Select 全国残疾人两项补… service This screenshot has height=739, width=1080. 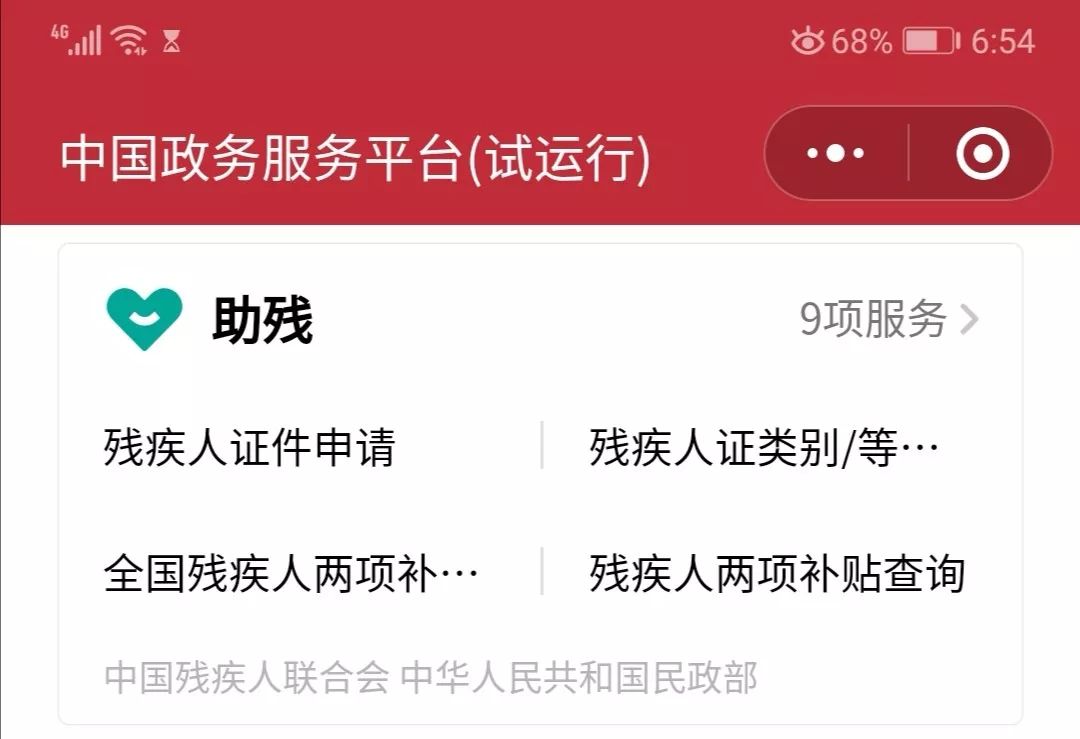coord(291,574)
